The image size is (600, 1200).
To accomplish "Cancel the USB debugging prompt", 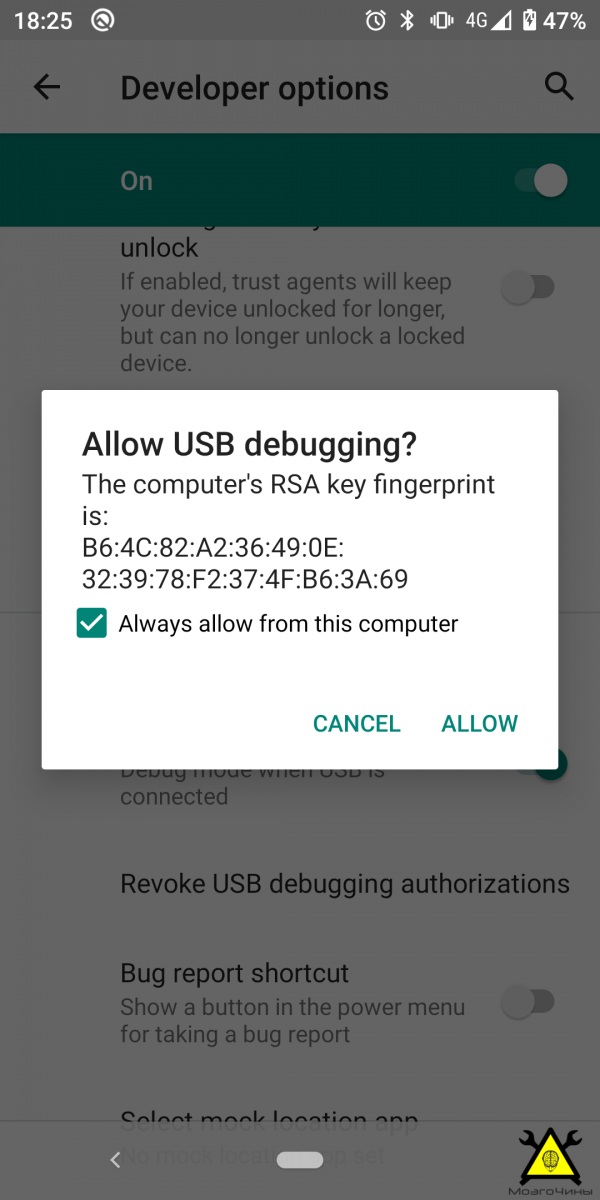I will pos(356,723).
